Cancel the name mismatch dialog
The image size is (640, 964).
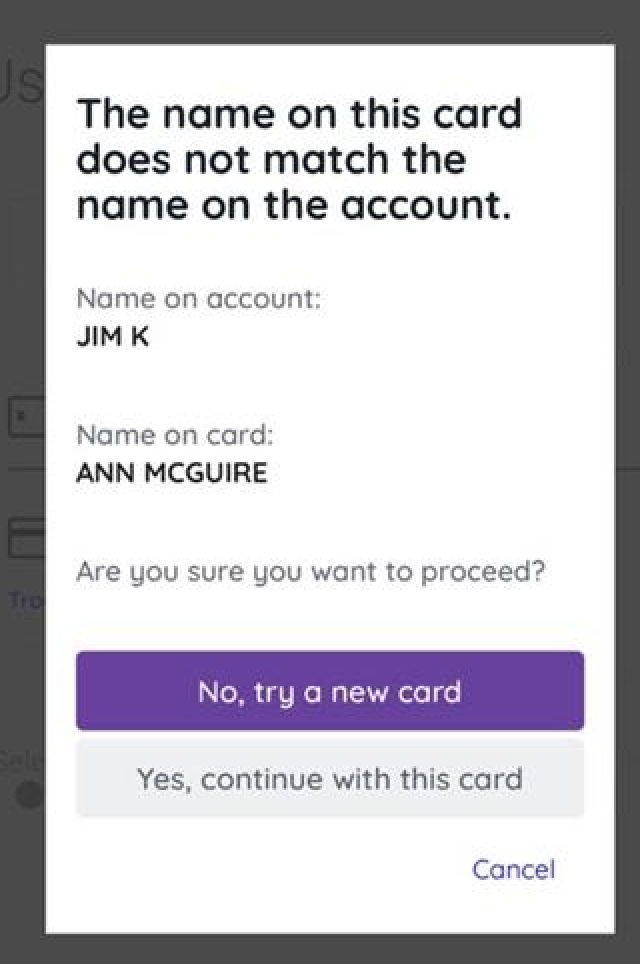click(513, 869)
